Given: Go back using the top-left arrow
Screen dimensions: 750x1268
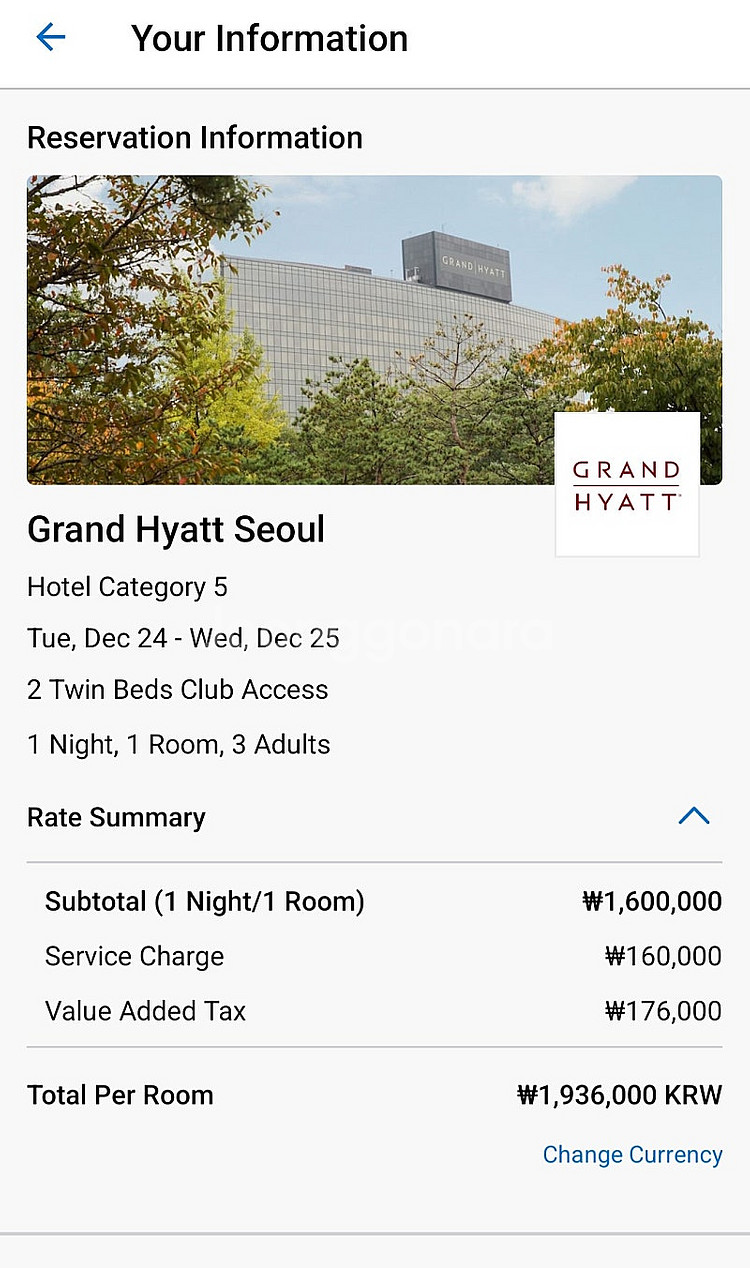Looking at the screenshot, I should click(50, 38).
